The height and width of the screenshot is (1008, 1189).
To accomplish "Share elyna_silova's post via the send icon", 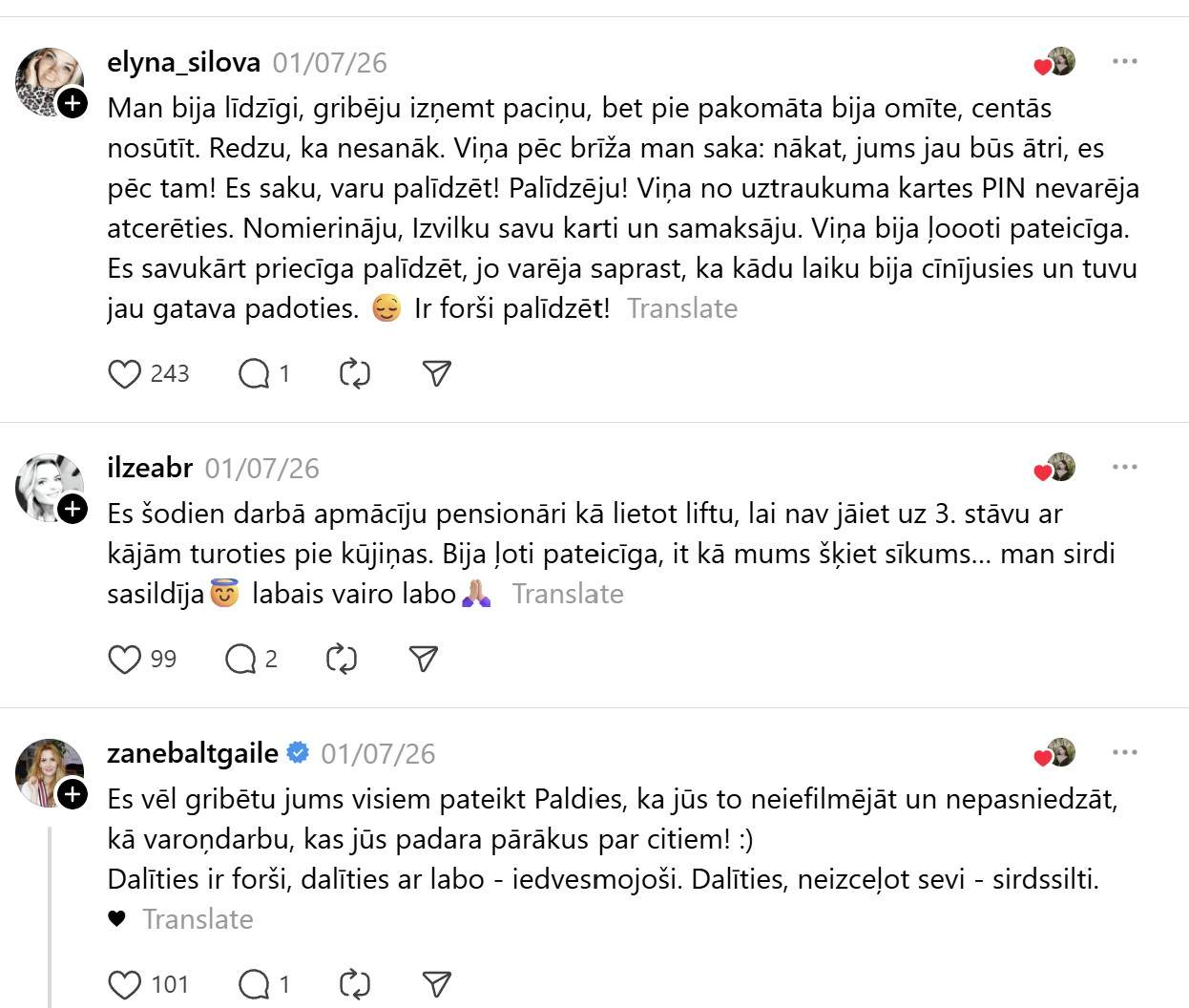I will [x=436, y=373].
